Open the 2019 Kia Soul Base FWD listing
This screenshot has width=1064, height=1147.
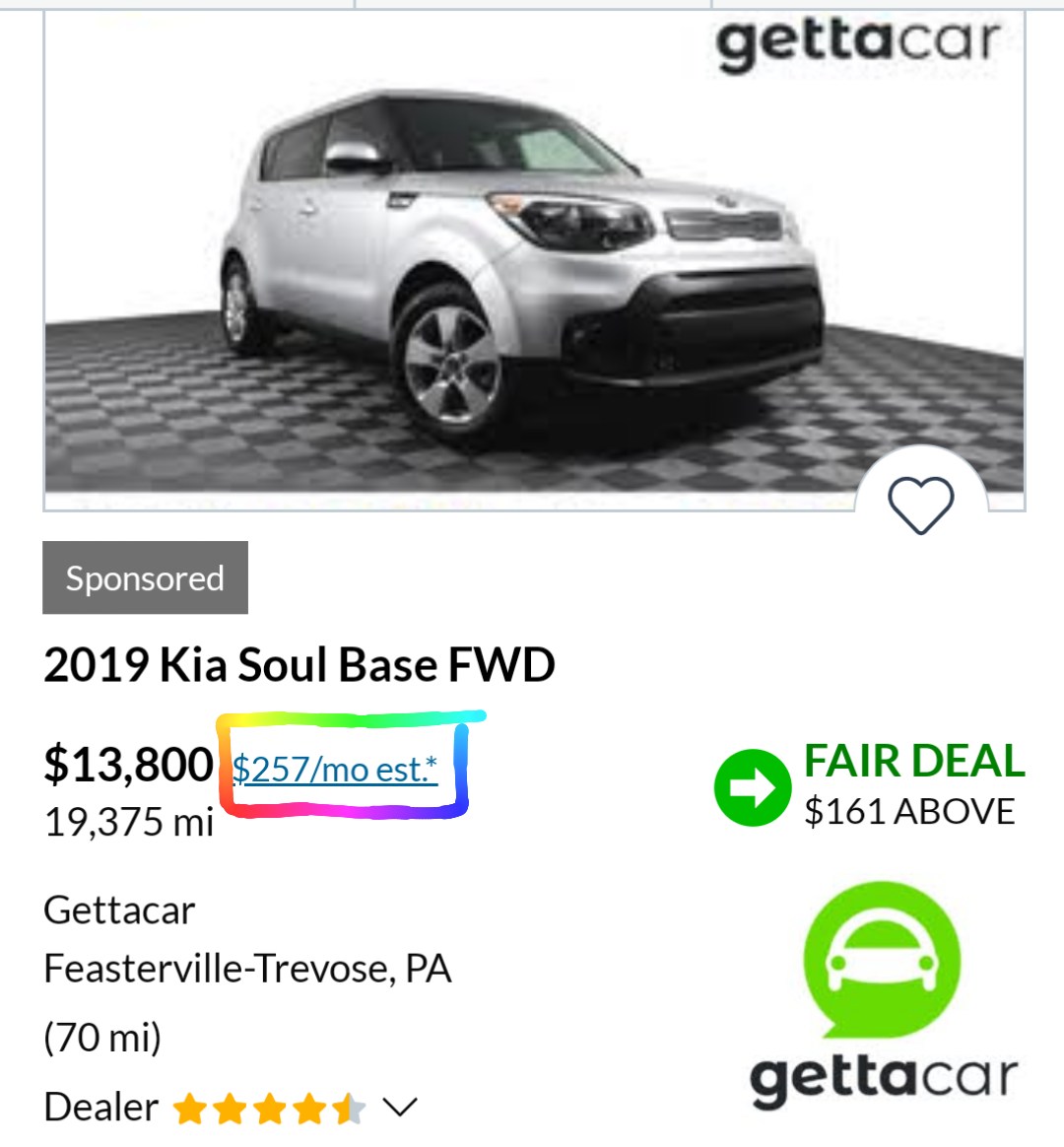point(299,665)
